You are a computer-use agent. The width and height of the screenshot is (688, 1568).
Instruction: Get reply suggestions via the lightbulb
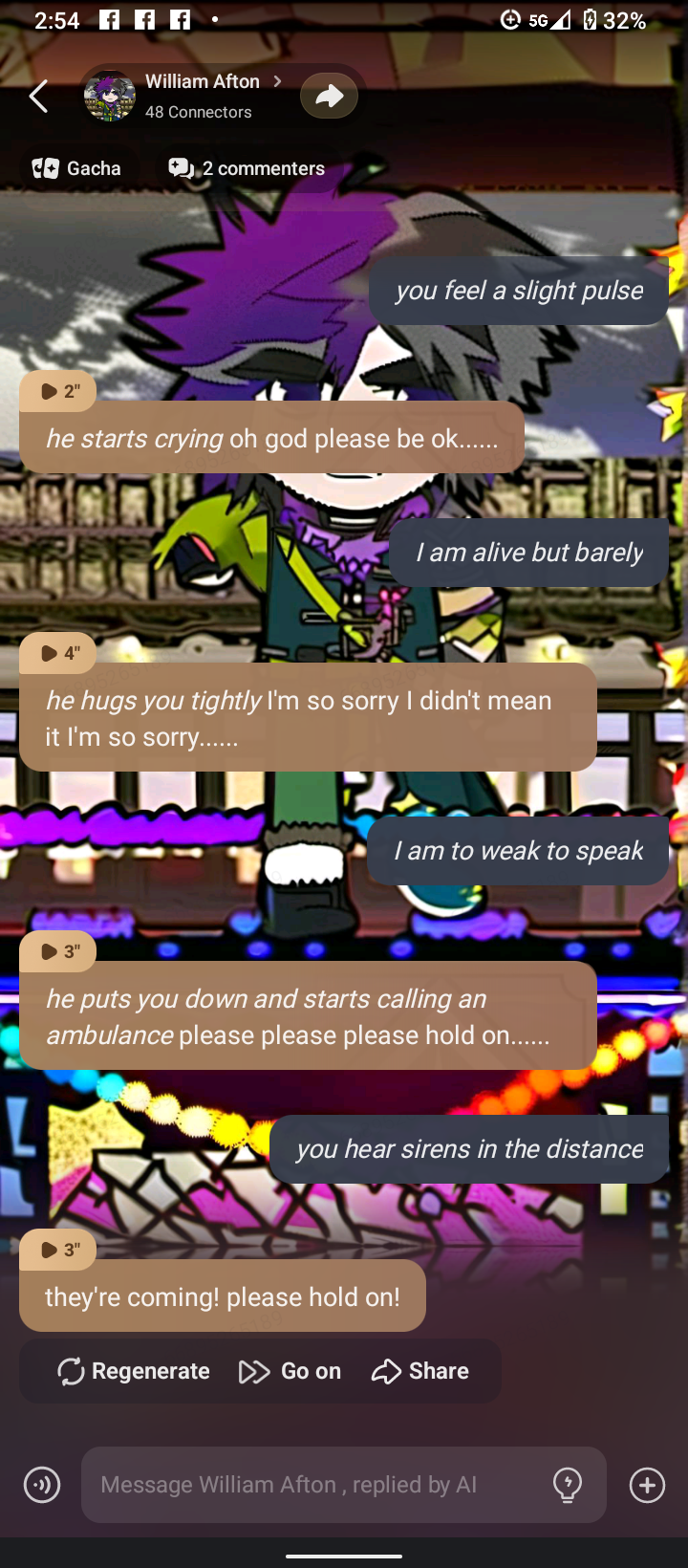tap(568, 1485)
